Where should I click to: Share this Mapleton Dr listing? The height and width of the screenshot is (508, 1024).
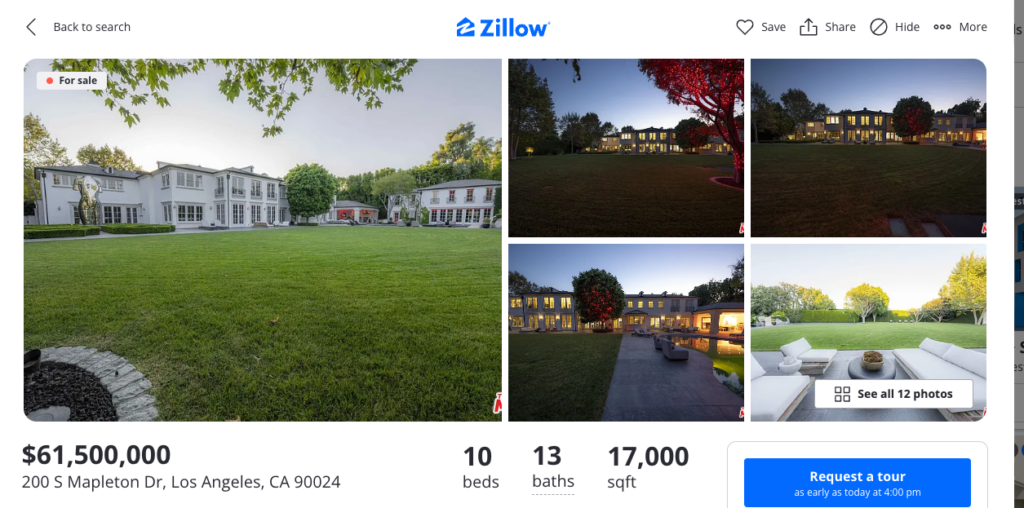827,27
